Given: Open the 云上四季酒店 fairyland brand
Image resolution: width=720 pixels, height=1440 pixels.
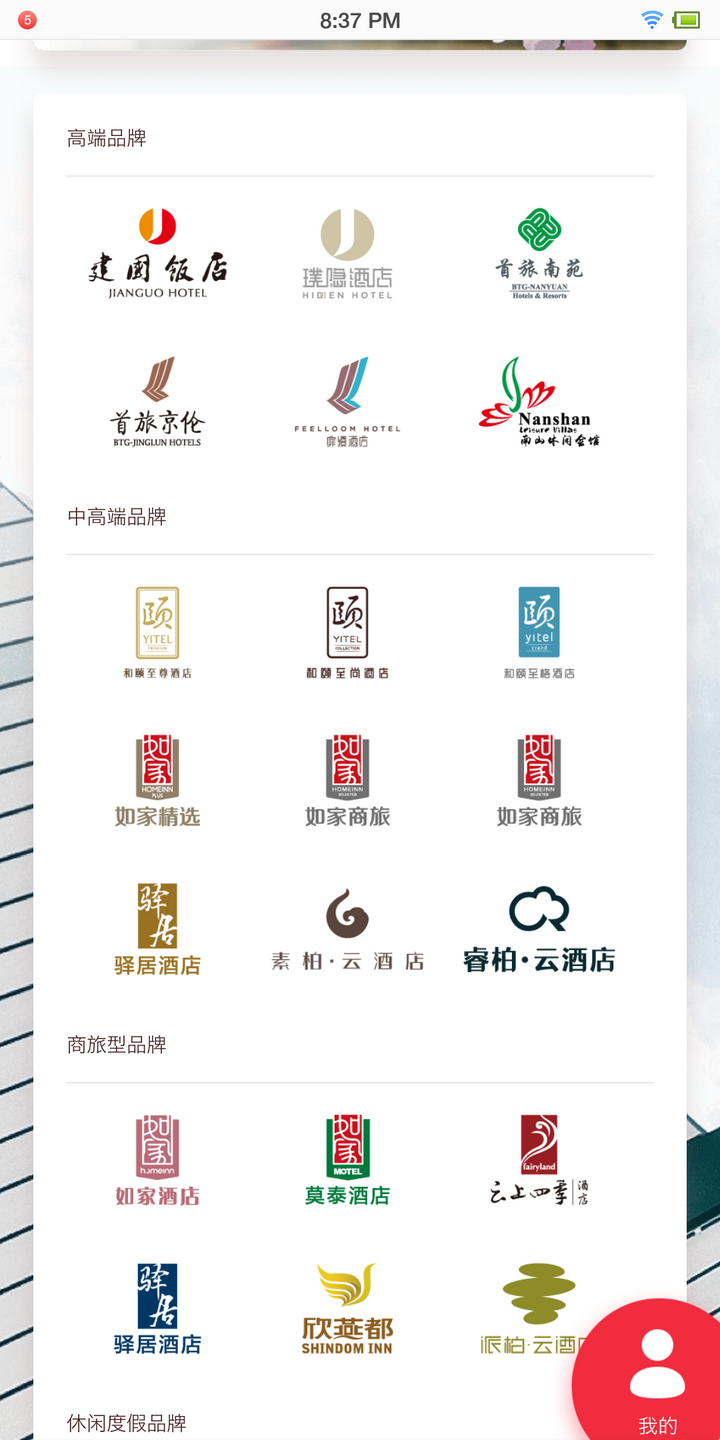Looking at the screenshot, I should 539,1161.
